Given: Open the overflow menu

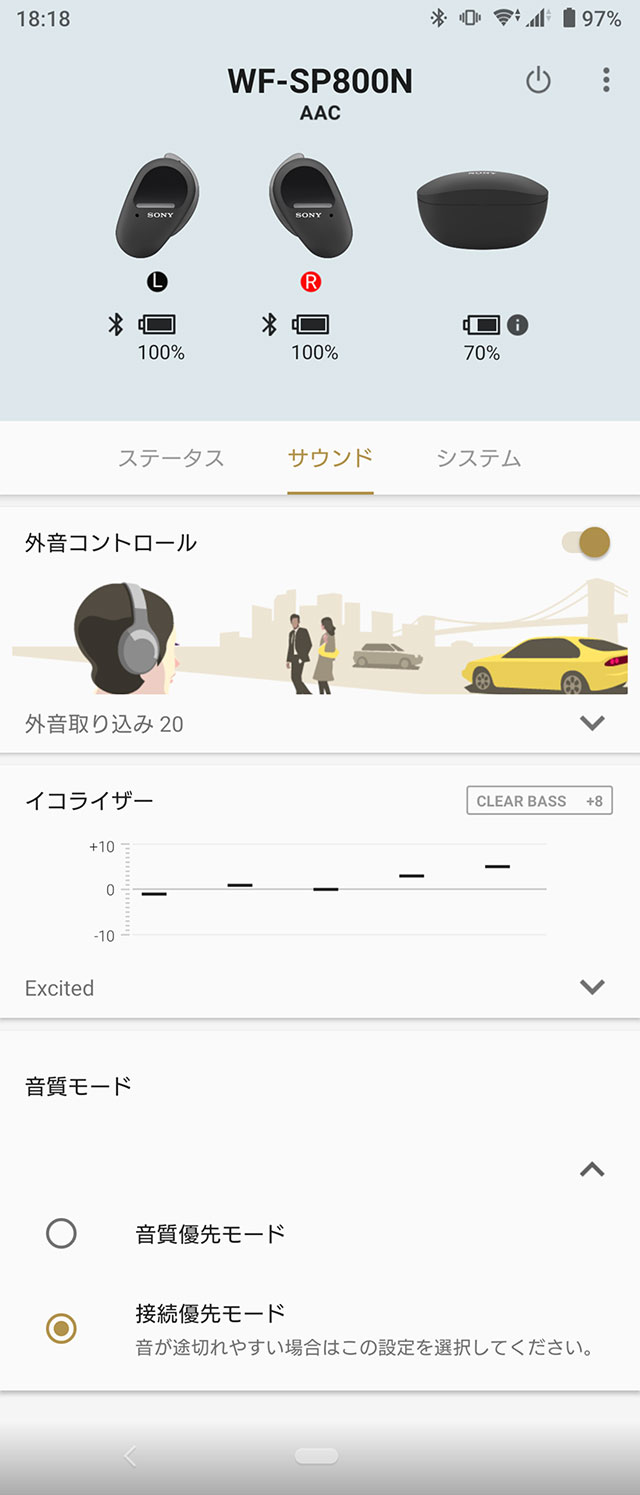Looking at the screenshot, I should (x=606, y=81).
